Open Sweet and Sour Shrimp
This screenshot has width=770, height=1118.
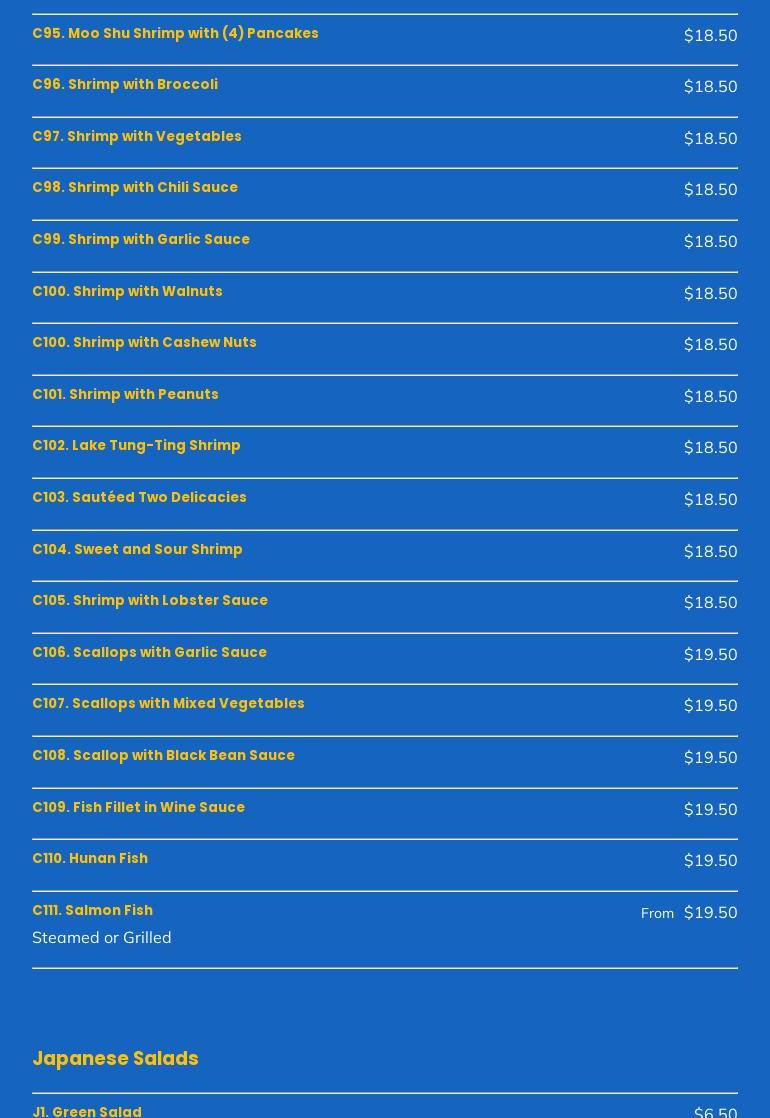coord(137,550)
